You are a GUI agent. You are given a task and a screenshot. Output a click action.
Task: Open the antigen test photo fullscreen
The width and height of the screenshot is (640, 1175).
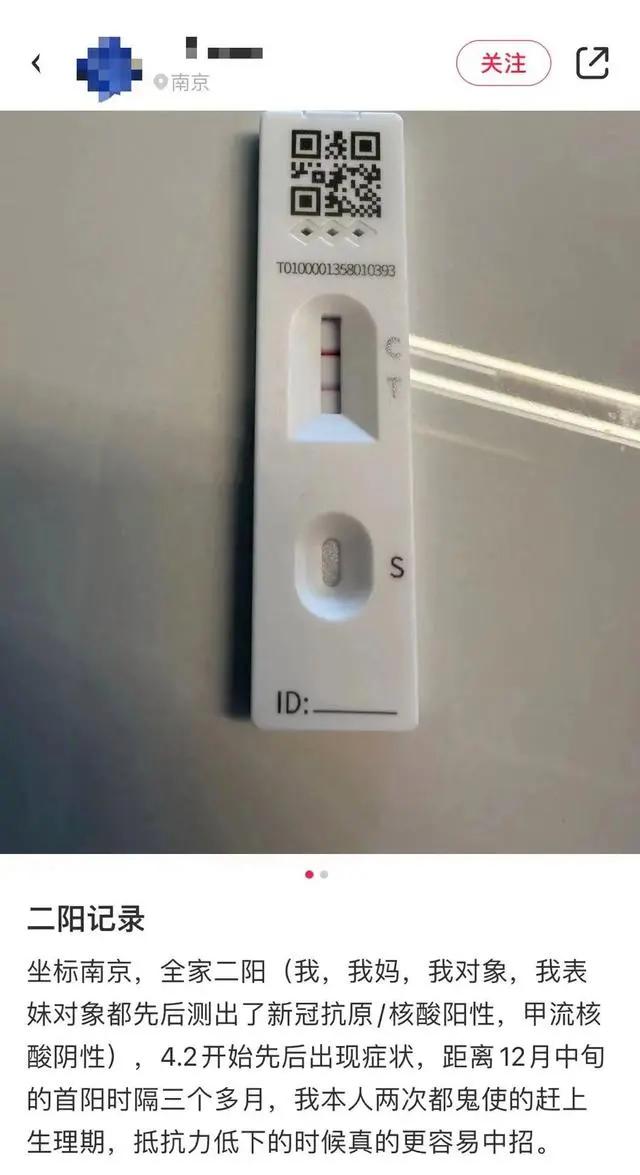coord(320,480)
